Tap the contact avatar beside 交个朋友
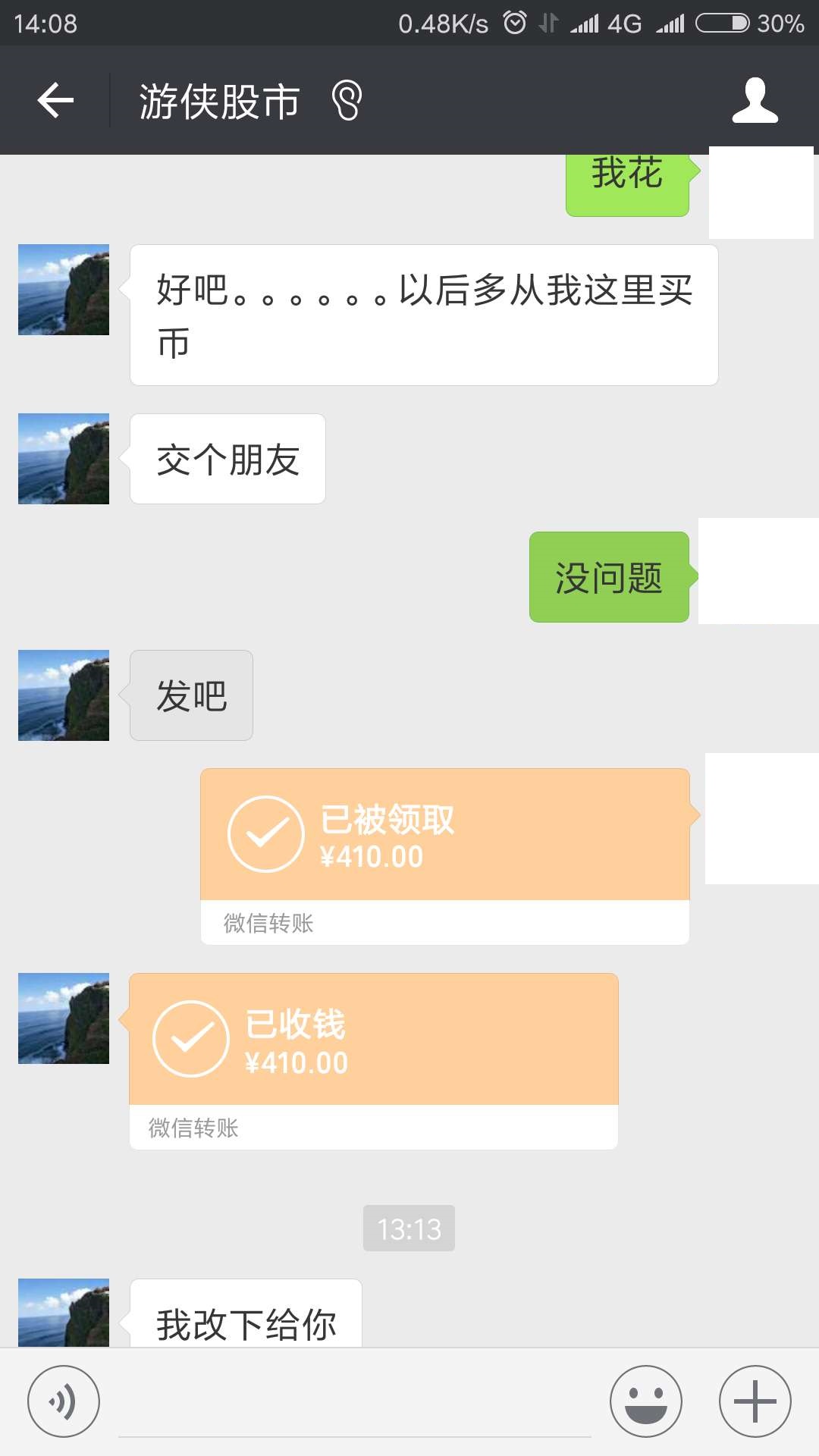This screenshot has width=819, height=1456. [x=64, y=459]
